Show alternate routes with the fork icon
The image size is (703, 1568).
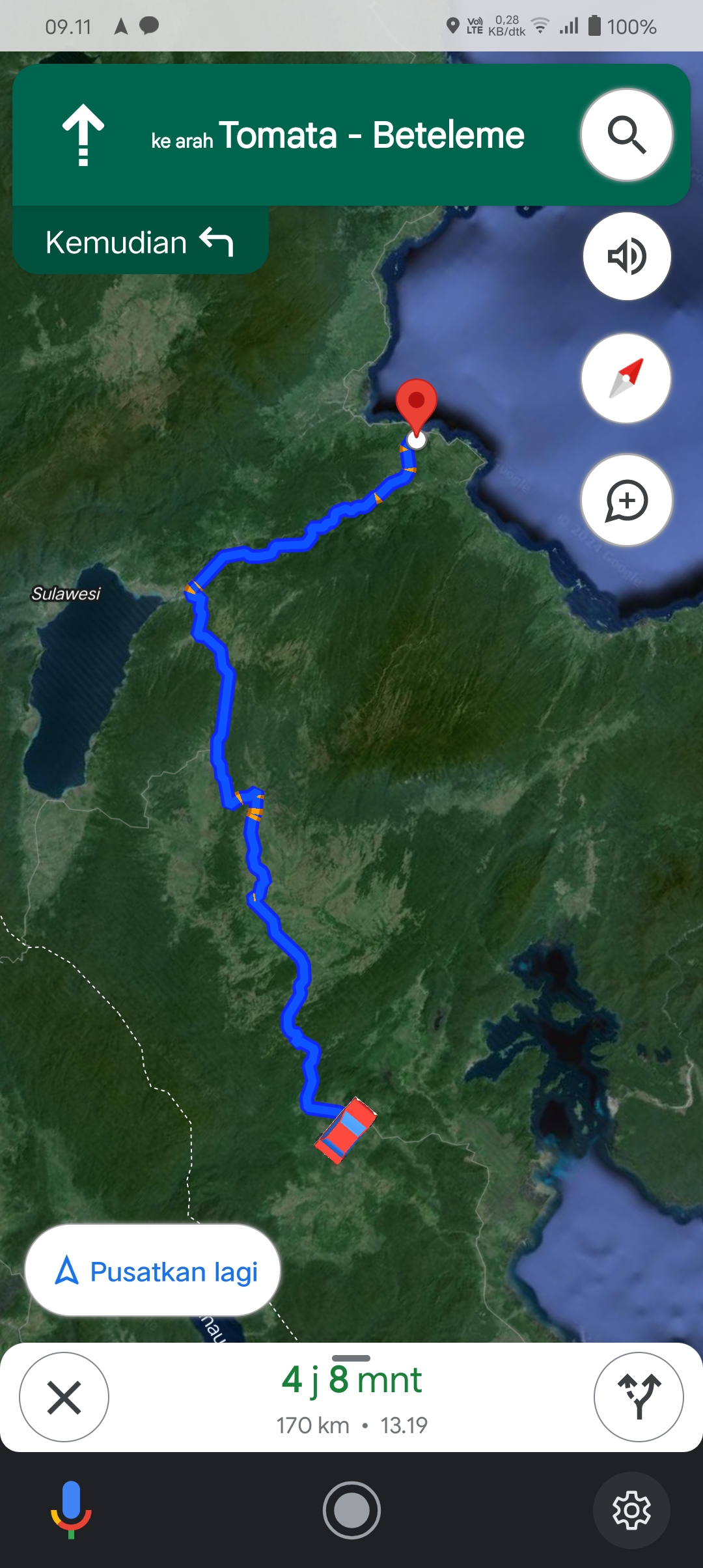click(639, 1397)
